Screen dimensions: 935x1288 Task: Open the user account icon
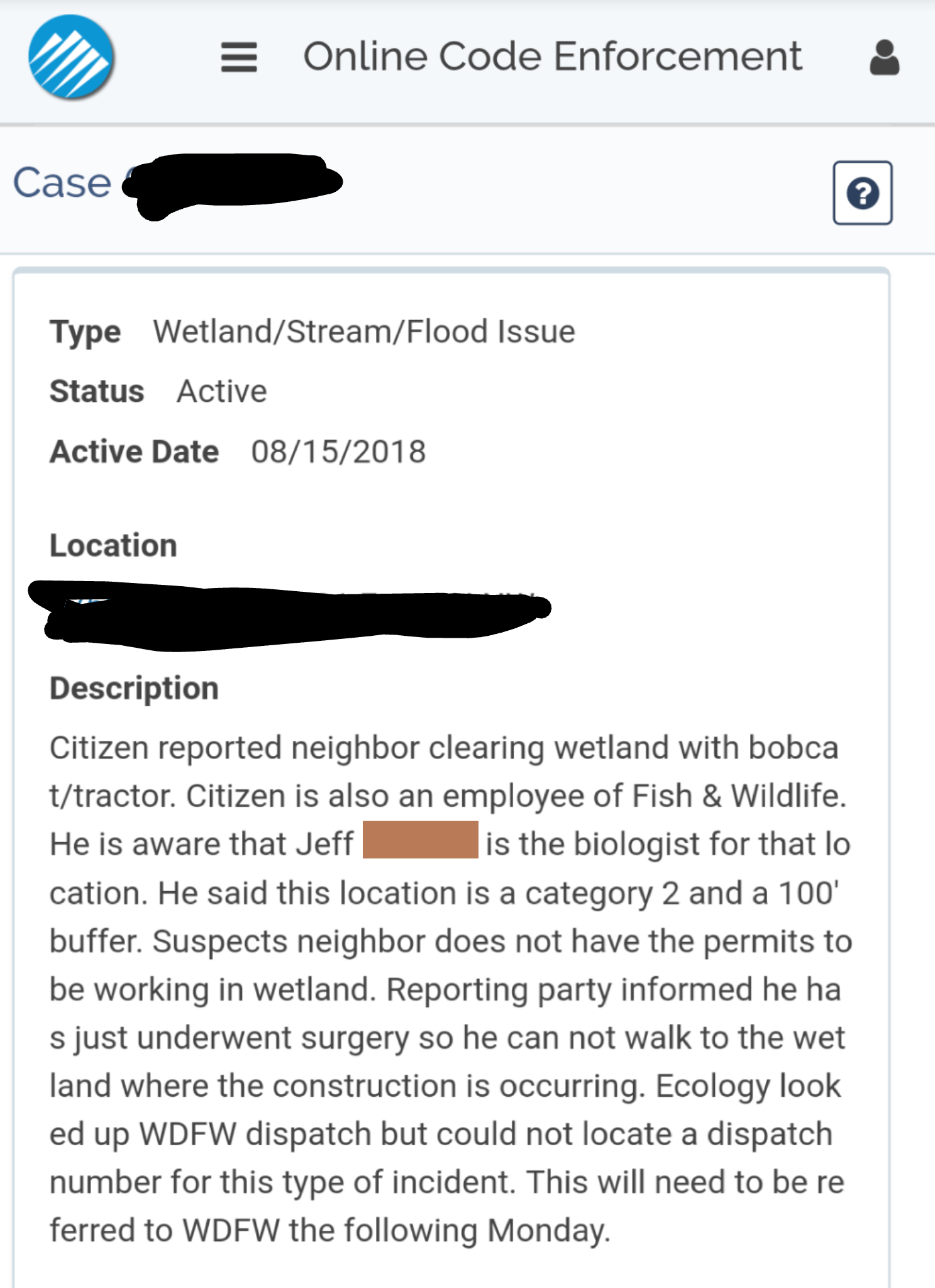(x=884, y=58)
